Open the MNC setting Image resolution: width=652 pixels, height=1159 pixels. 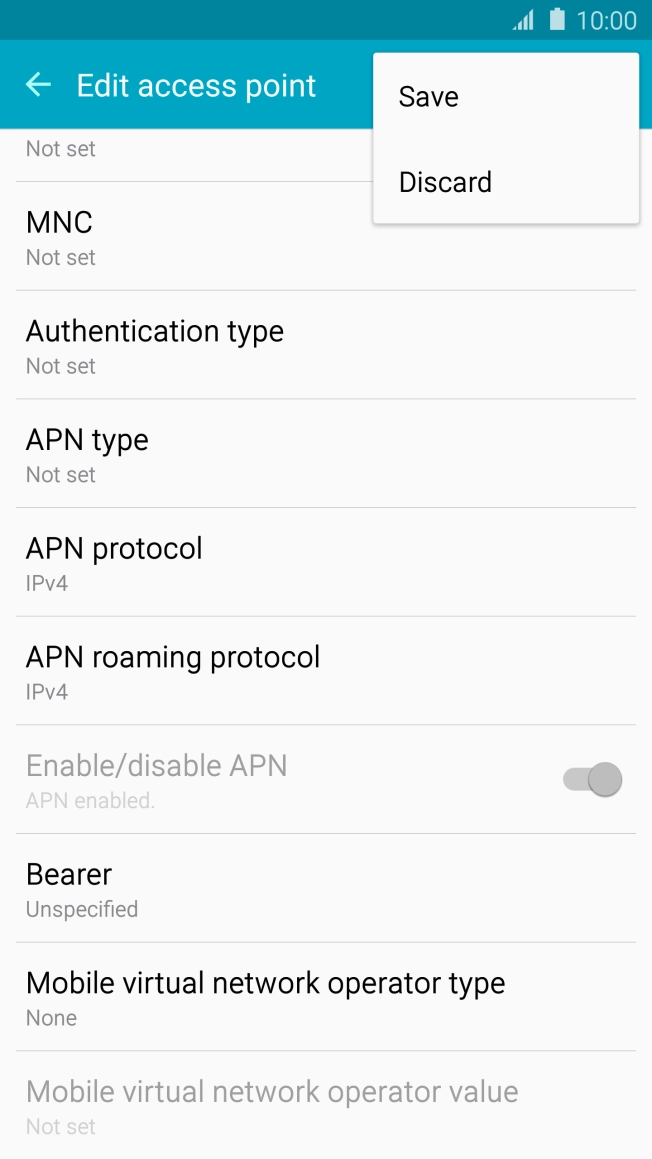[x=326, y=237]
